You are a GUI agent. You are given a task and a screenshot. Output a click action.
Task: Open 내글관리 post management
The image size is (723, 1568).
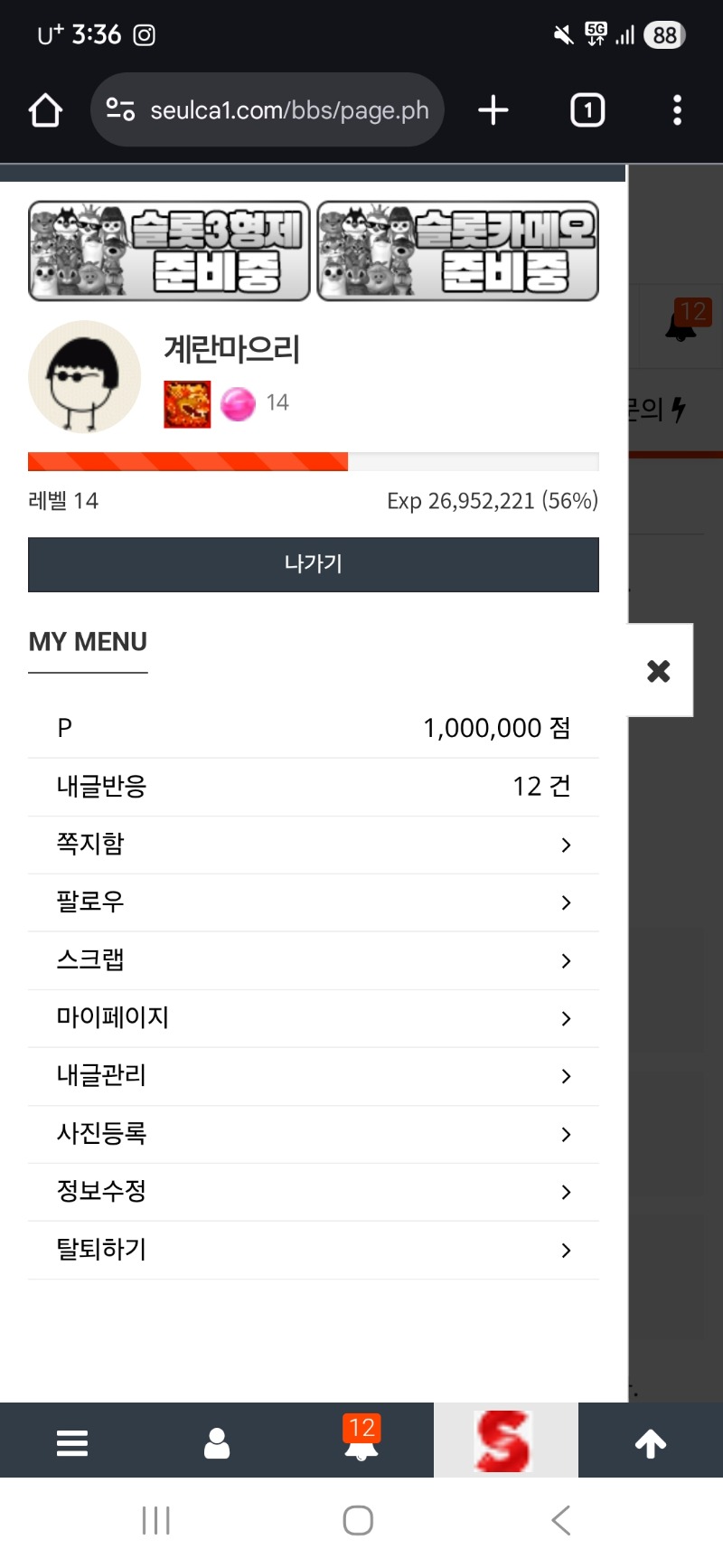313,1076
